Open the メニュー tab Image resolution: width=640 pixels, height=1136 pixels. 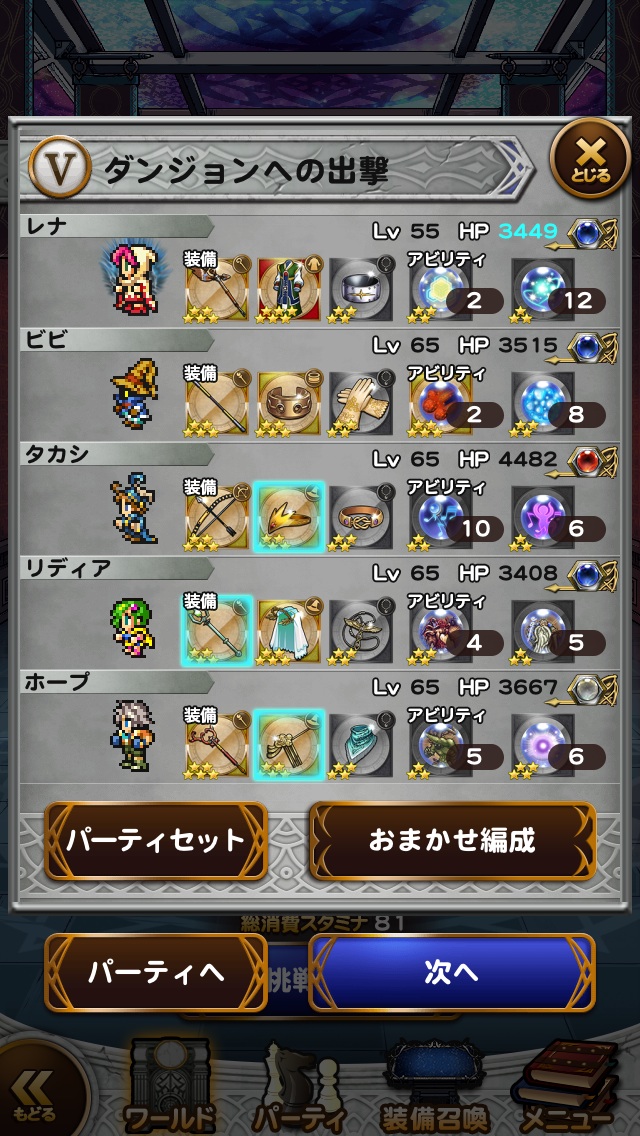coord(565,1085)
